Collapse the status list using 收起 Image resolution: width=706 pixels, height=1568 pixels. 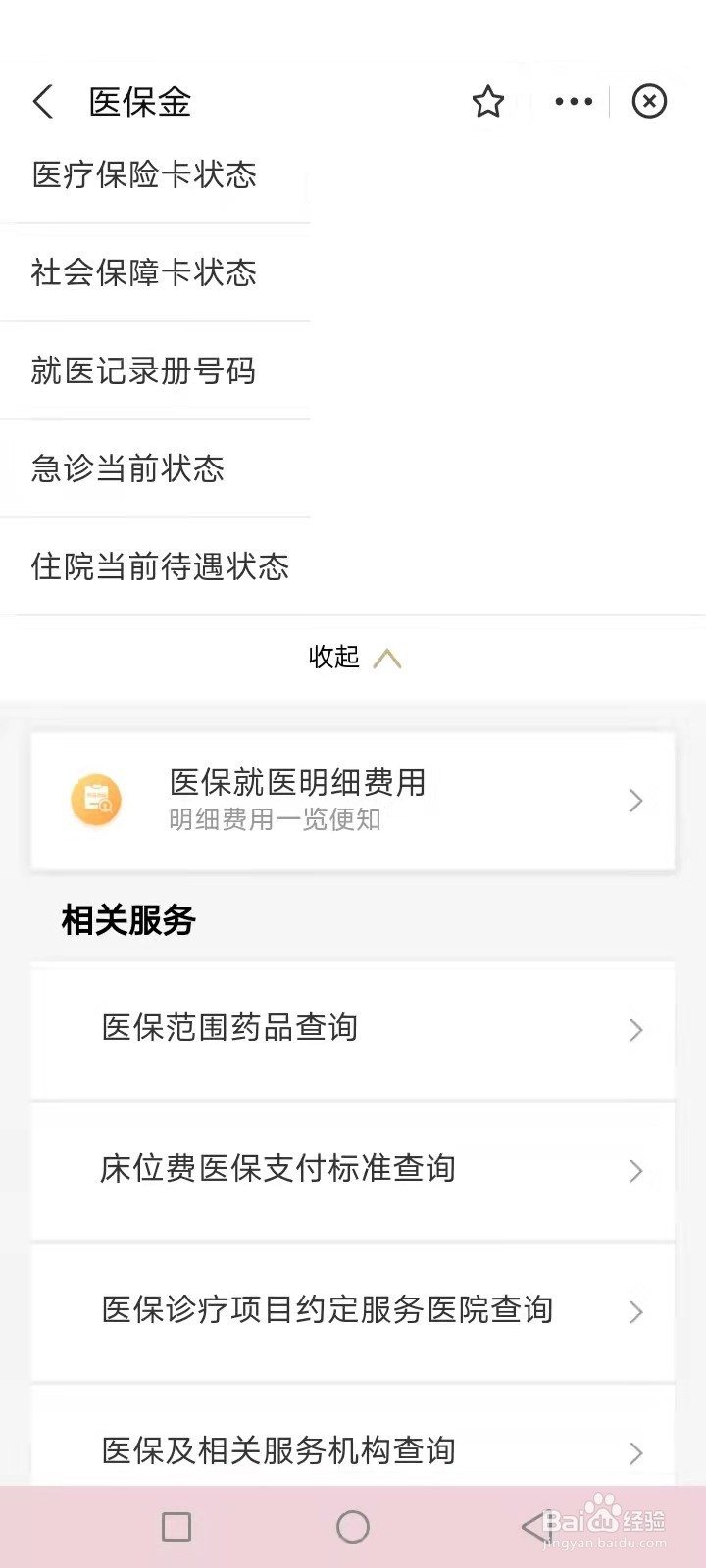click(333, 658)
